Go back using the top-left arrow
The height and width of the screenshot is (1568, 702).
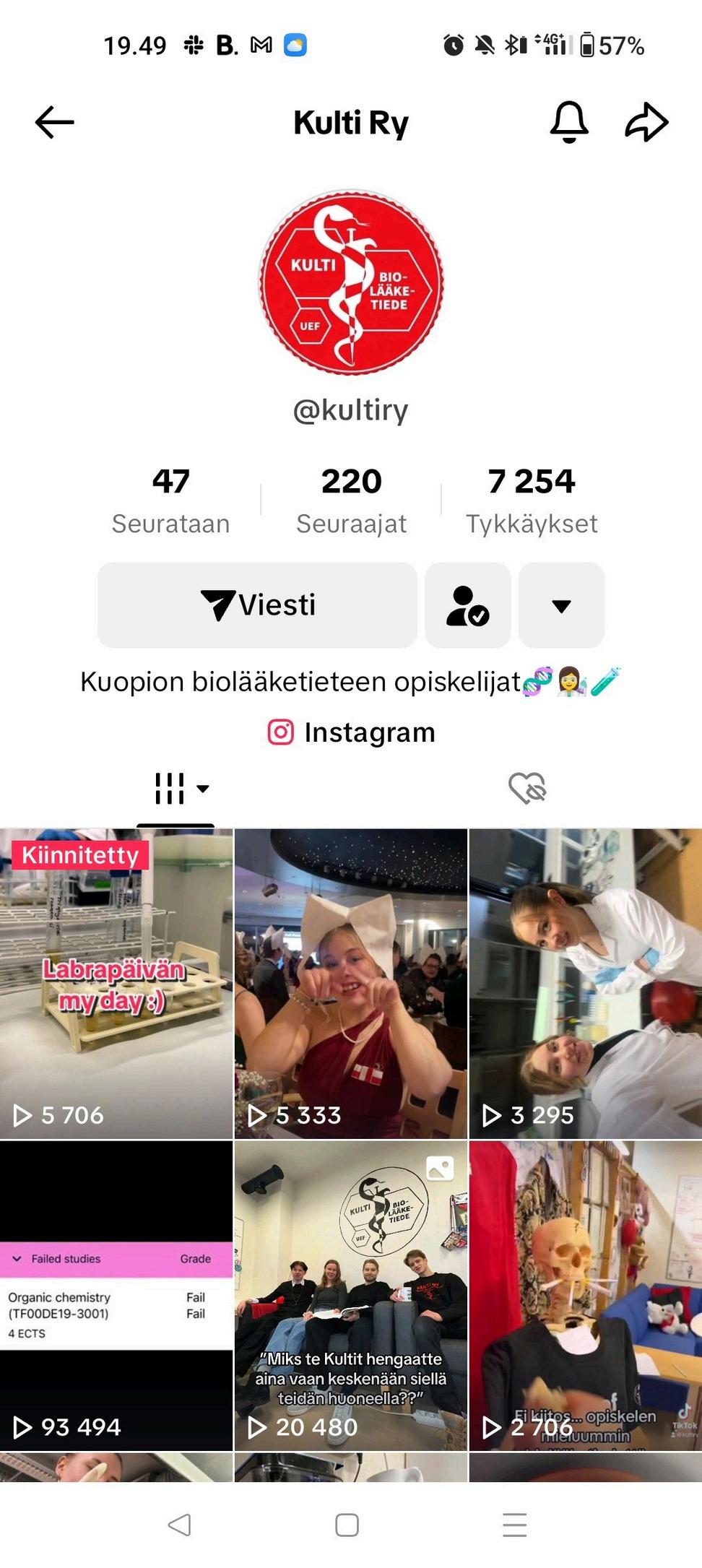[x=55, y=122]
